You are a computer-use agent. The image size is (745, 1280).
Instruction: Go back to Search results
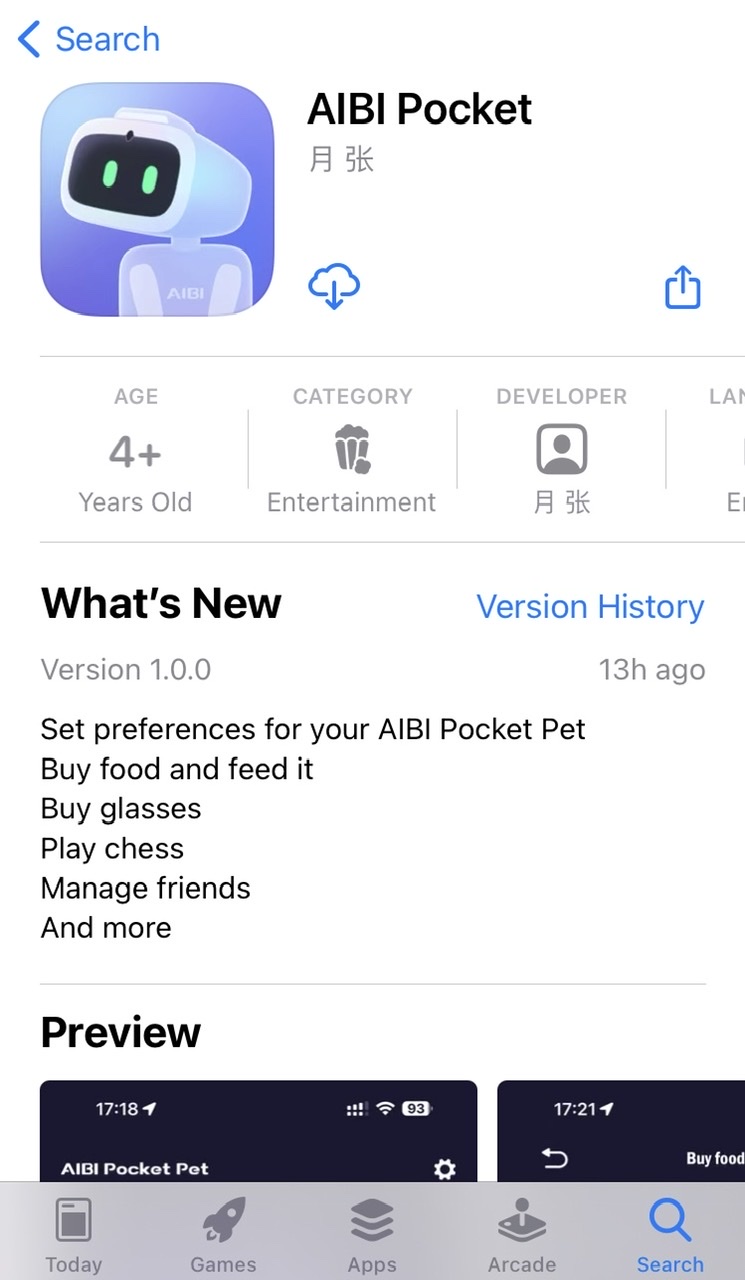point(88,40)
